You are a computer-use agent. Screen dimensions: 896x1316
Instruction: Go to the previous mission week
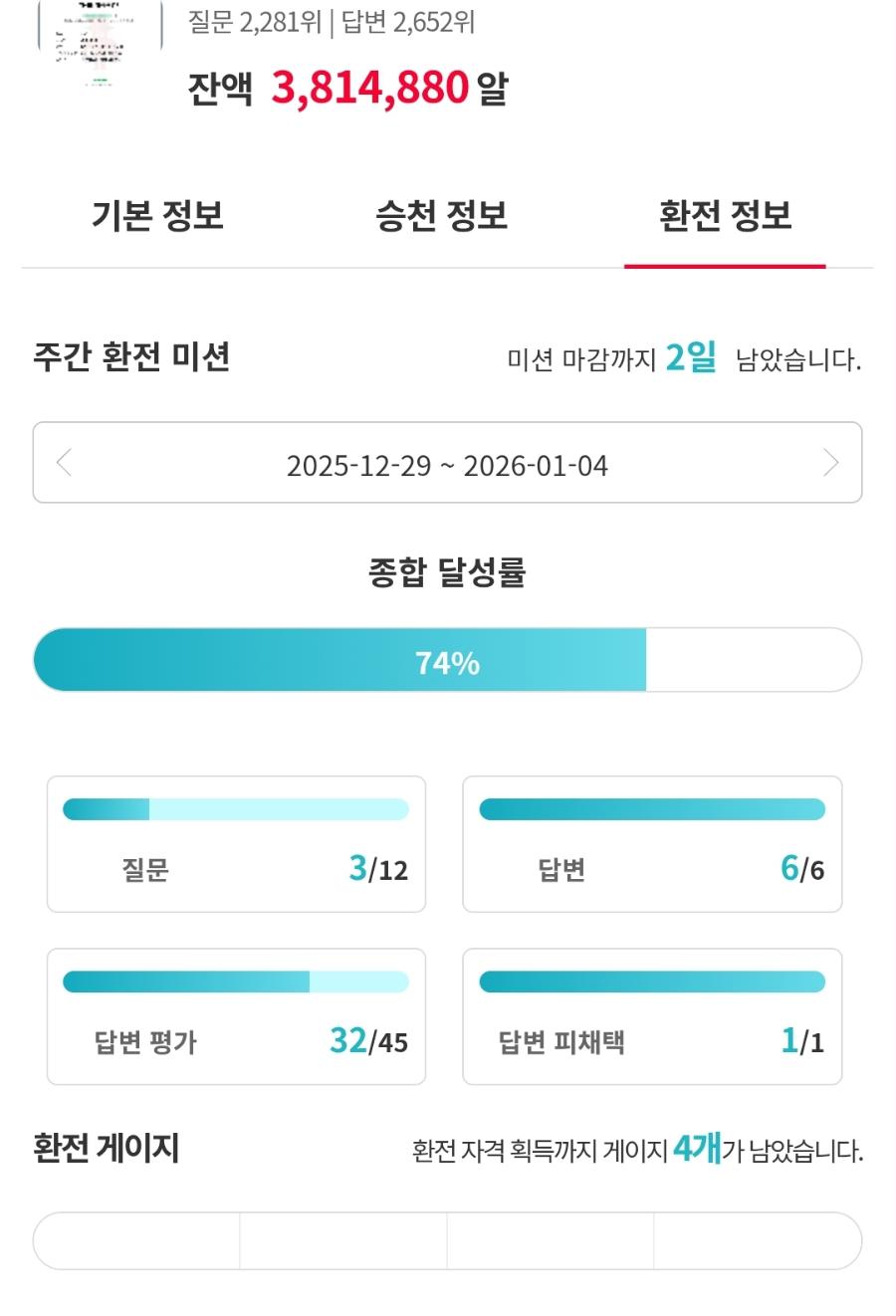click(x=65, y=463)
